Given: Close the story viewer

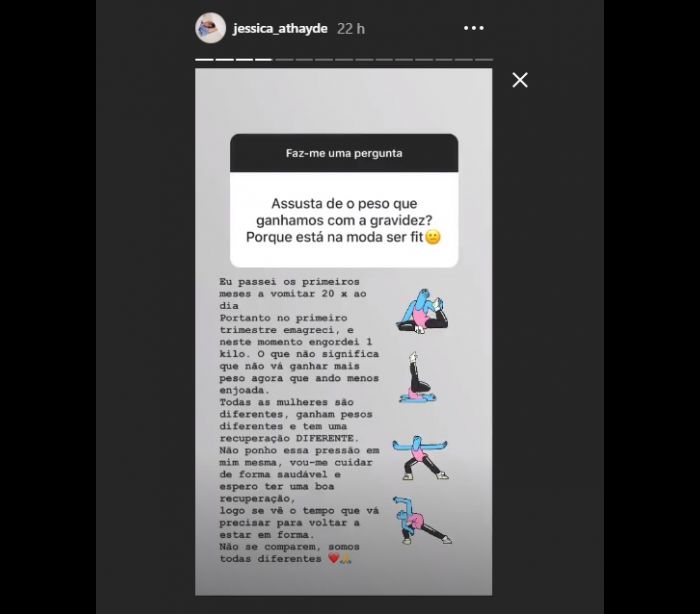Looking at the screenshot, I should [520, 80].
